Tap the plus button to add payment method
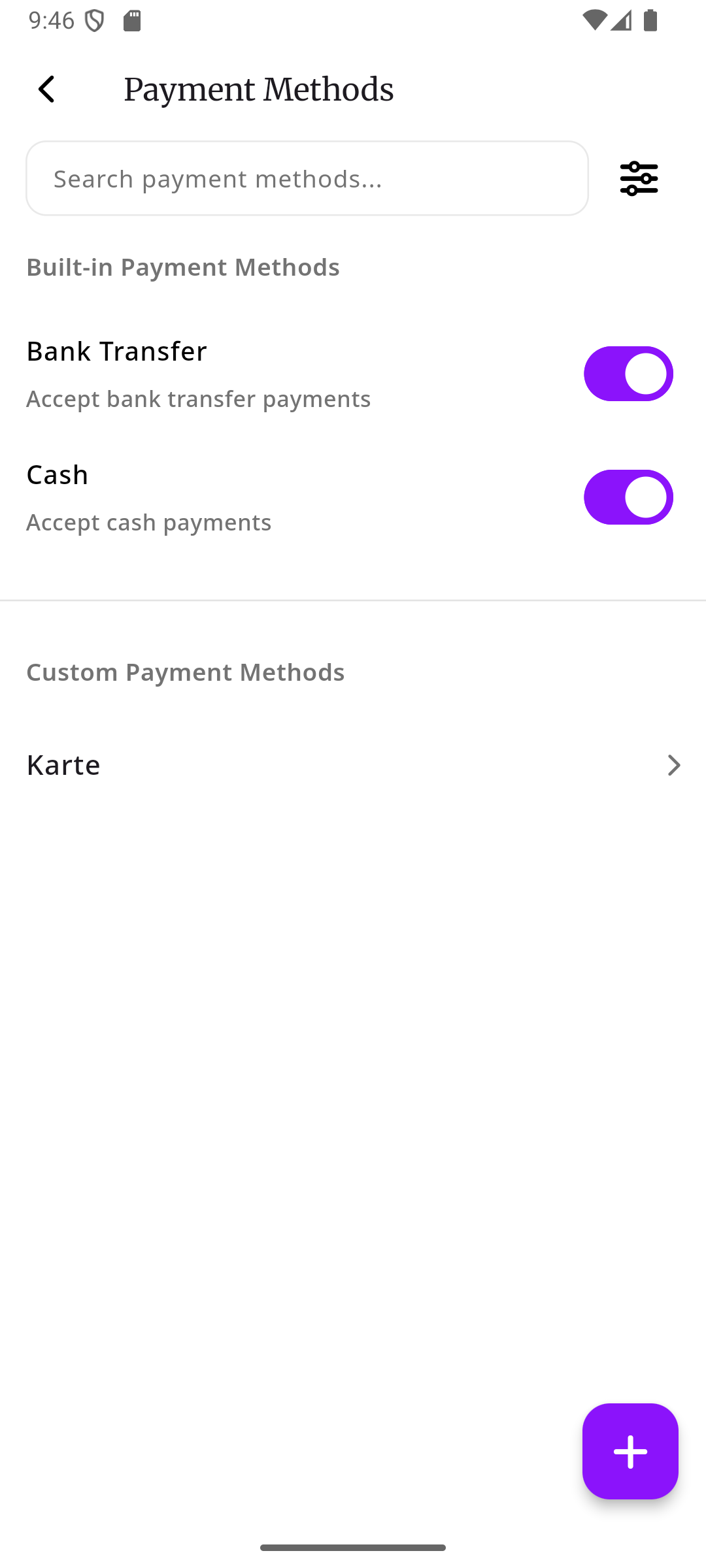Screen dimensions: 706x1568 (630, 1452)
